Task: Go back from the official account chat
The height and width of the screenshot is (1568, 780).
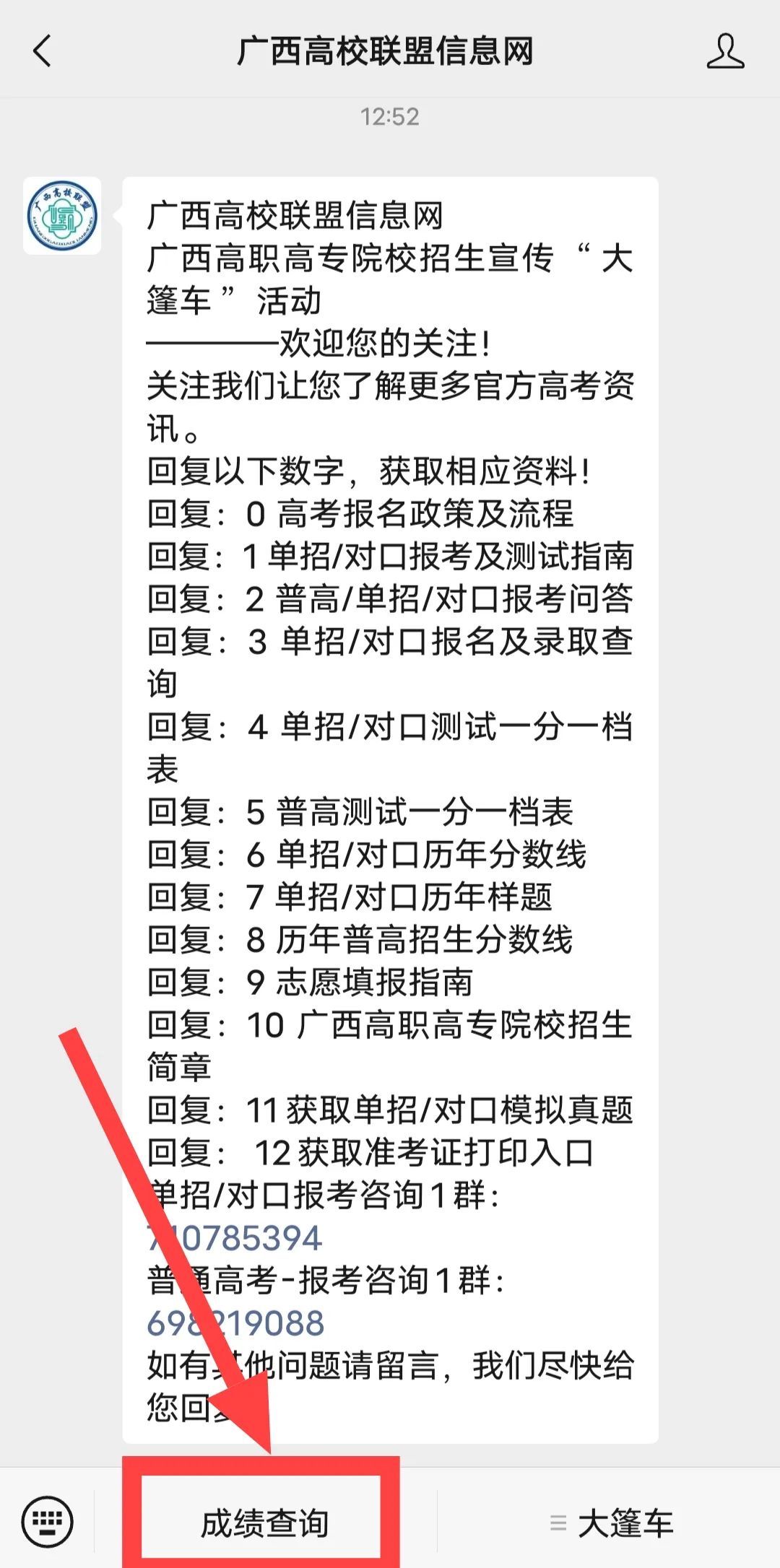Action: coord(43,51)
